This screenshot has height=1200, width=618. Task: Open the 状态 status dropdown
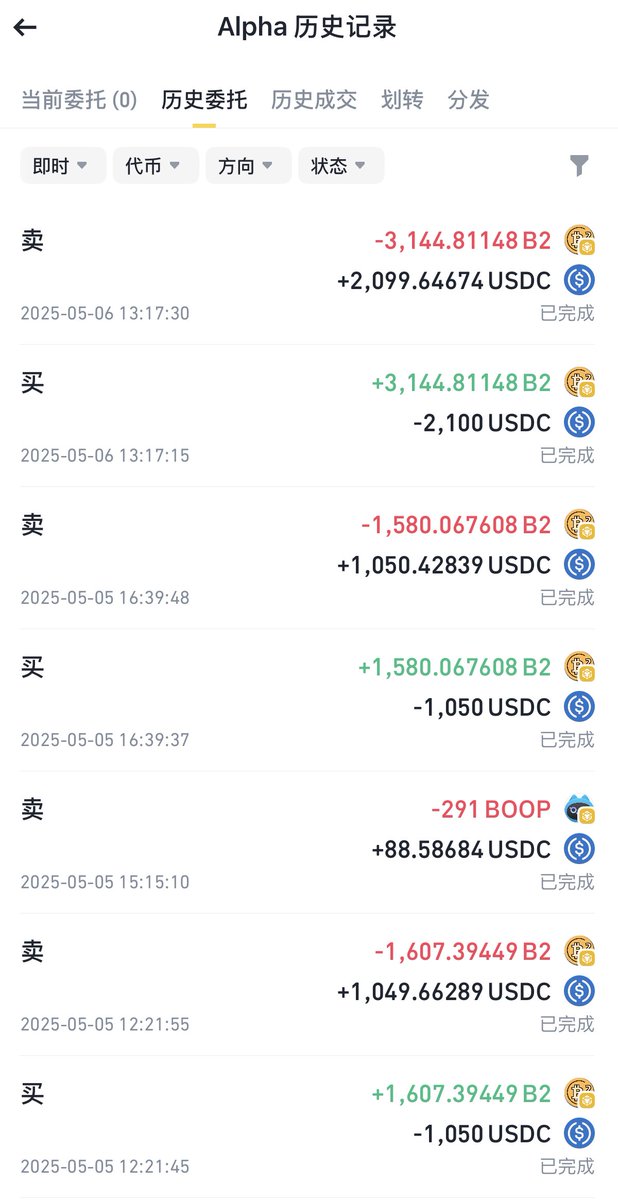(x=341, y=166)
